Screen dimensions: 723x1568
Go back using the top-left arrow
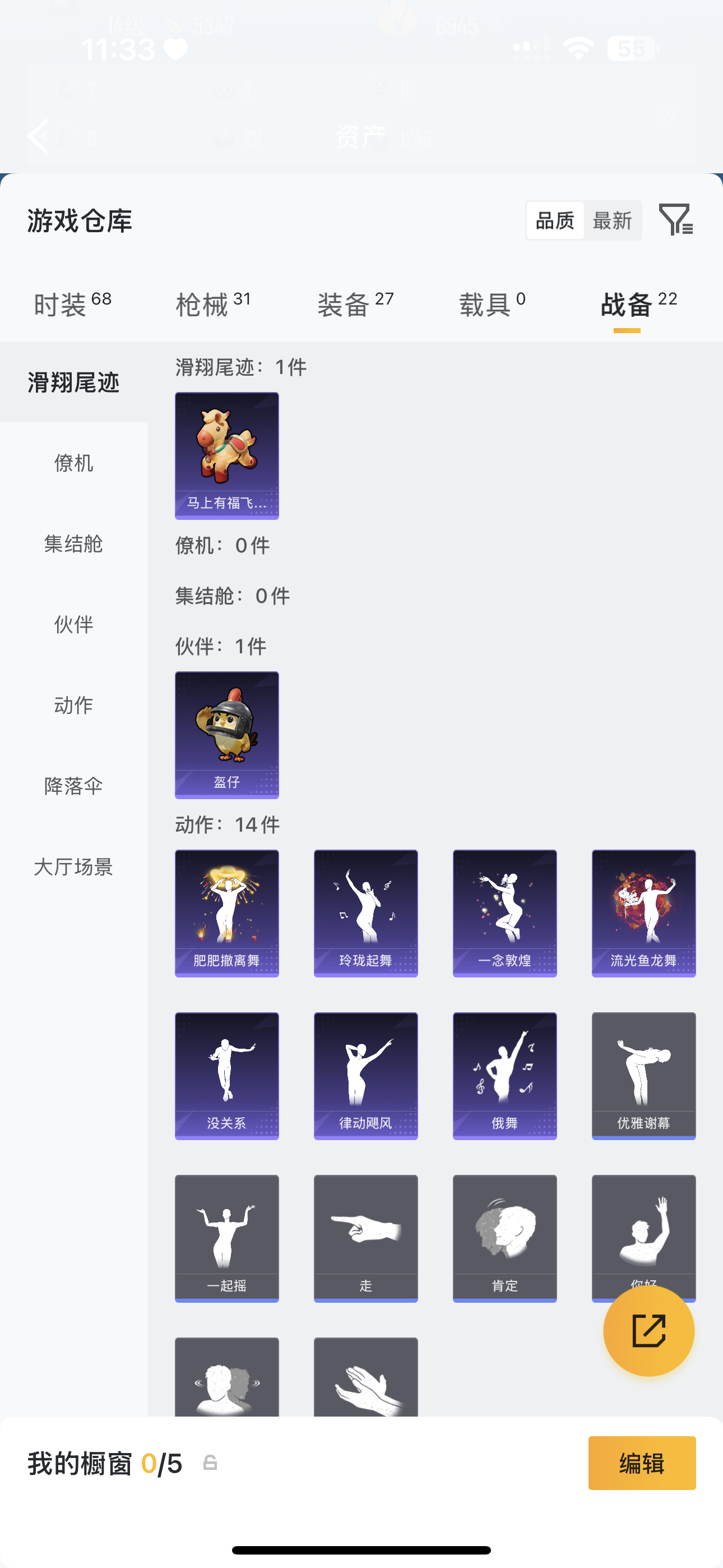tap(38, 136)
